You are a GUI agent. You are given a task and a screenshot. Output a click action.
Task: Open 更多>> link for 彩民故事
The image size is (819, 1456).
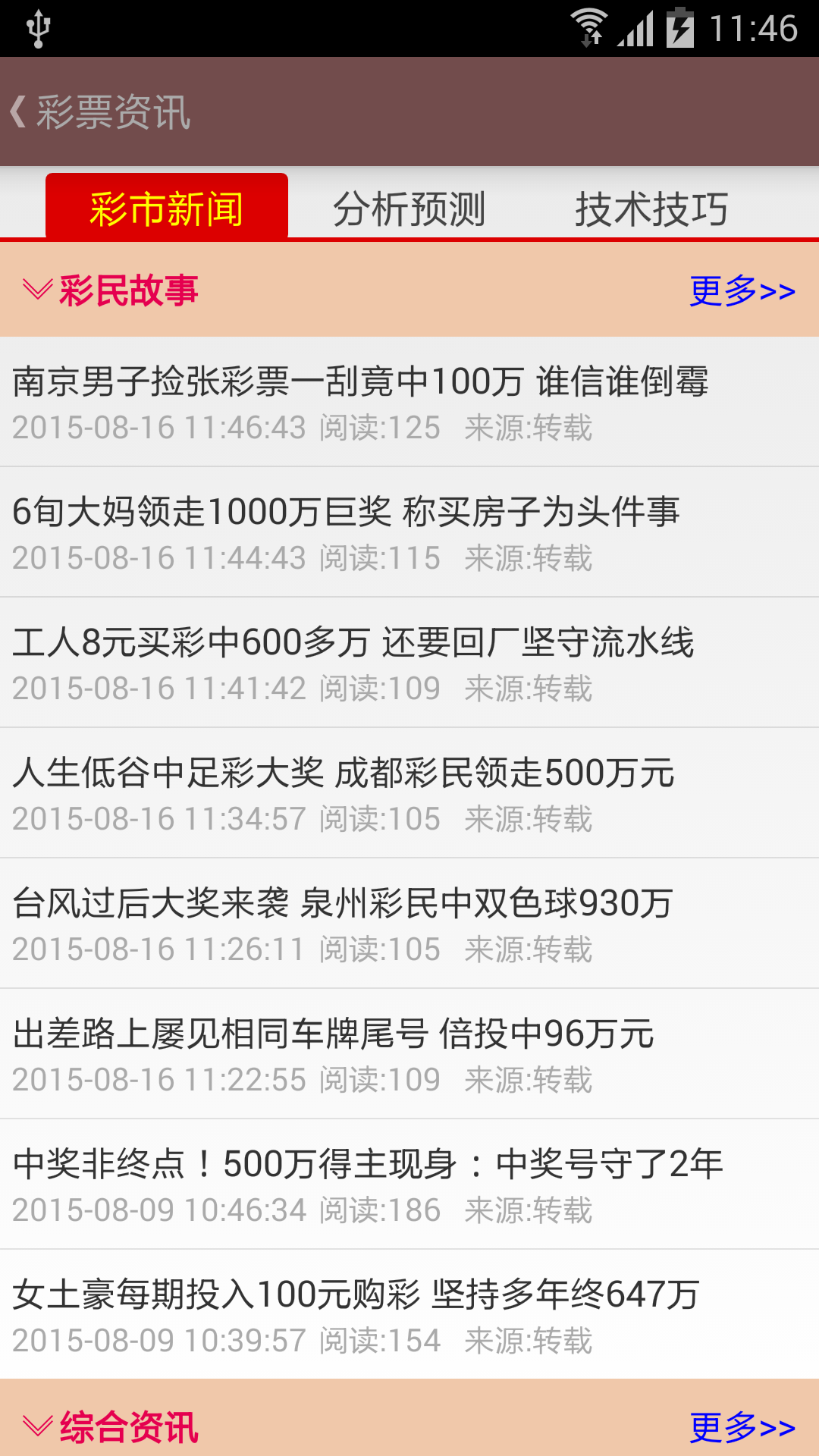(x=742, y=290)
